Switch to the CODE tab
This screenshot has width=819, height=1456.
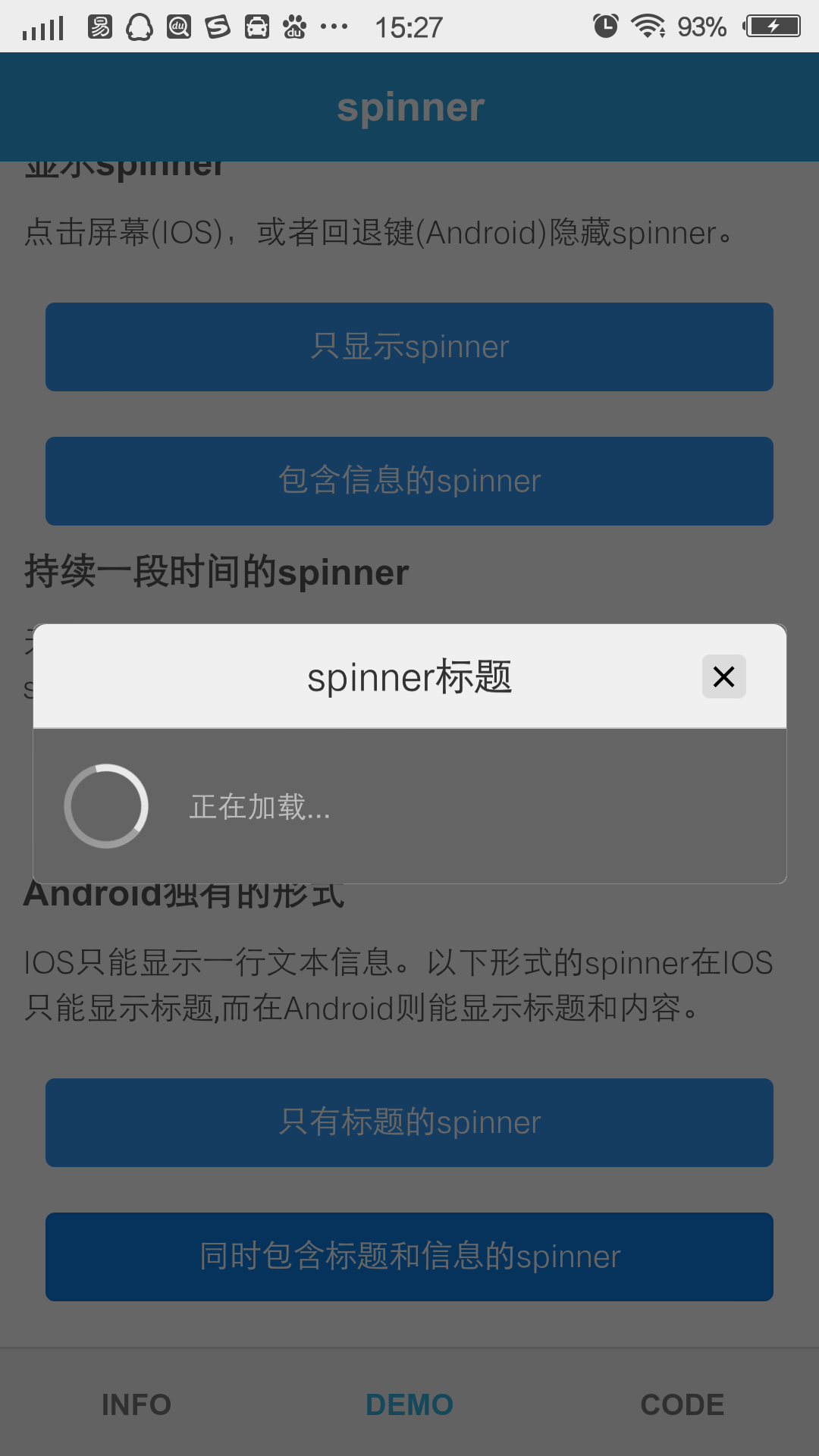(x=681, y=1404)
